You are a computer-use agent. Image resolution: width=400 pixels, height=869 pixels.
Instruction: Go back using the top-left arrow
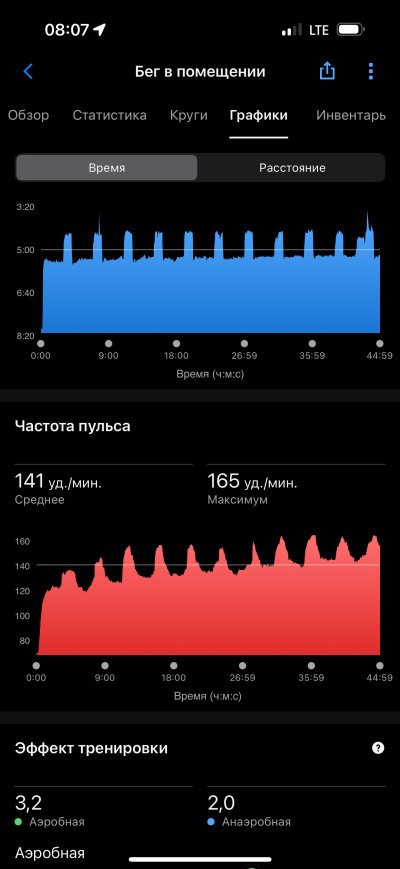pos(28,71)
